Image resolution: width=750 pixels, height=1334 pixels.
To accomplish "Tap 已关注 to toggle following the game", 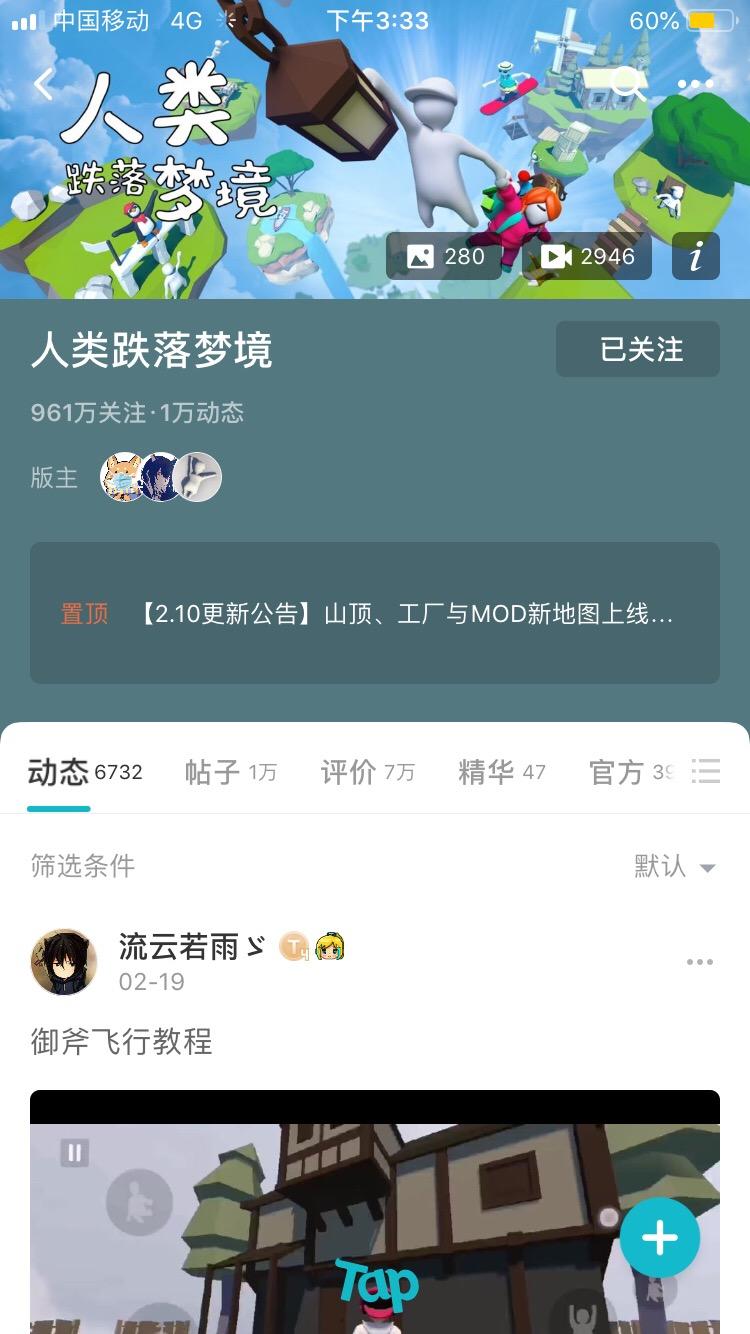I will 637,348.
